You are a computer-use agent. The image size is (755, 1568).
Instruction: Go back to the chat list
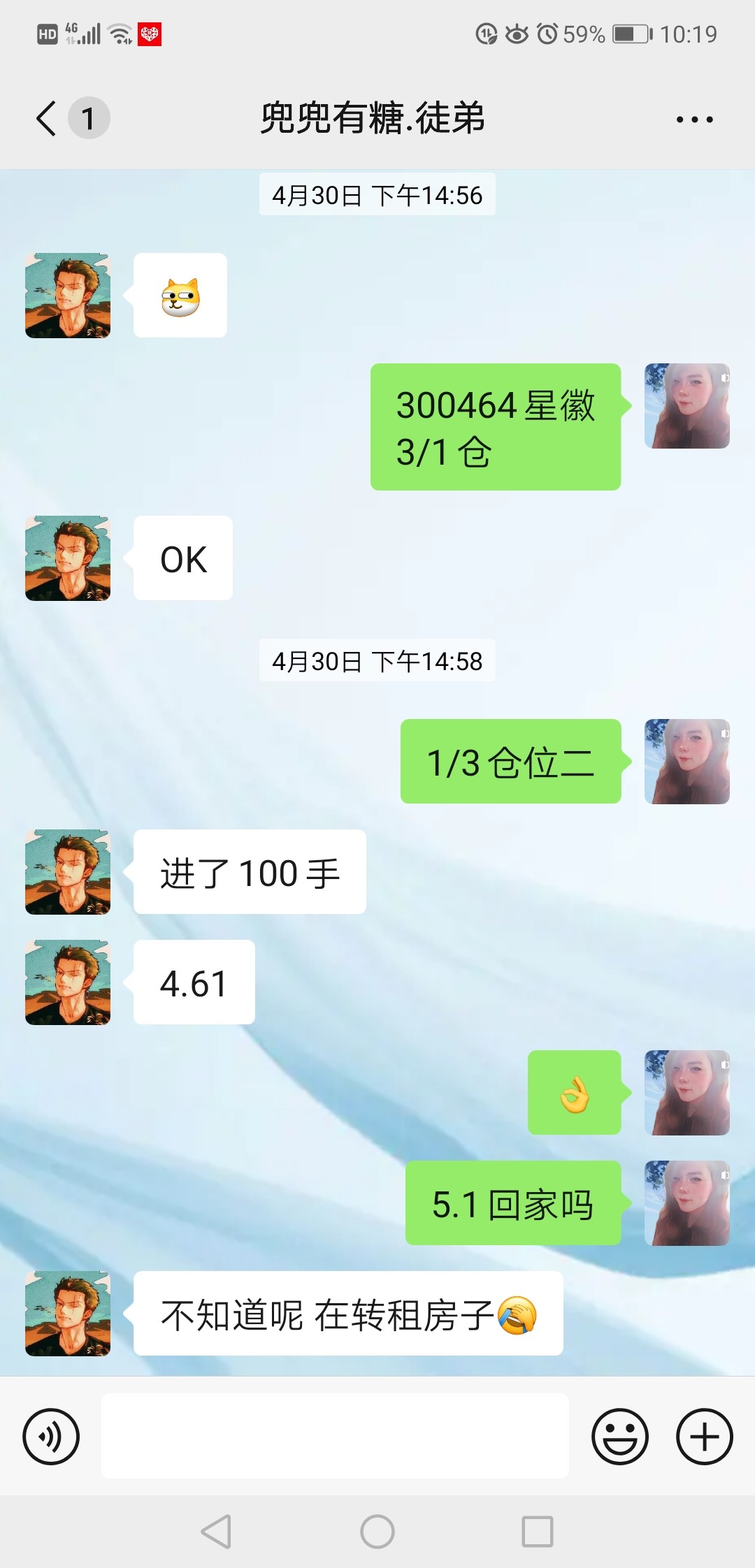[46, 118]
